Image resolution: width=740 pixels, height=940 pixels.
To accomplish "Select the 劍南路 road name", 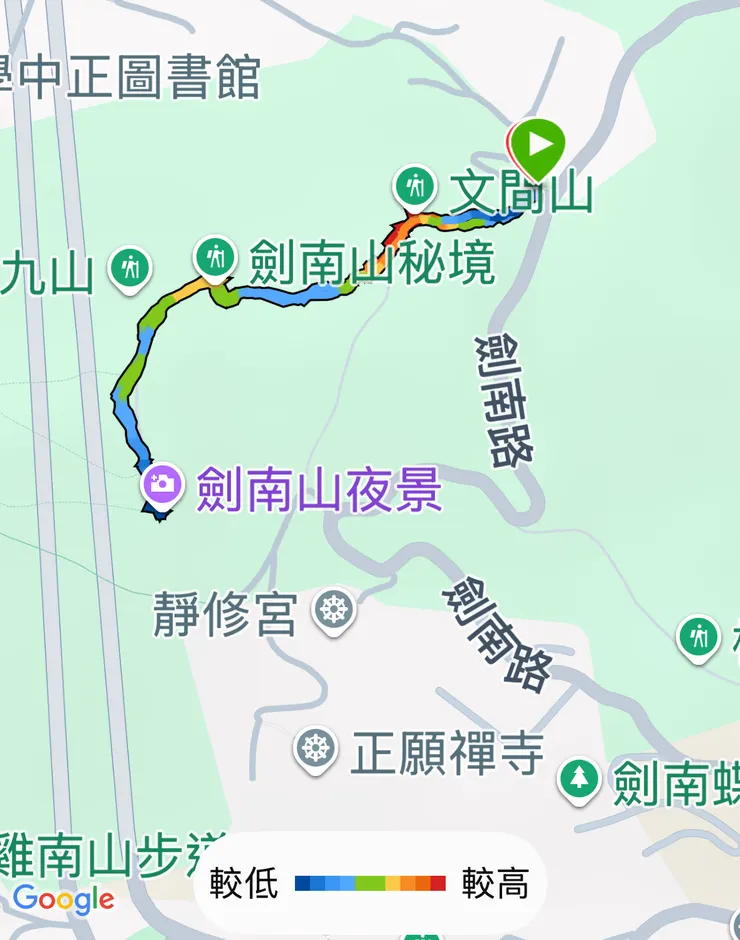I will click(500, 400).
